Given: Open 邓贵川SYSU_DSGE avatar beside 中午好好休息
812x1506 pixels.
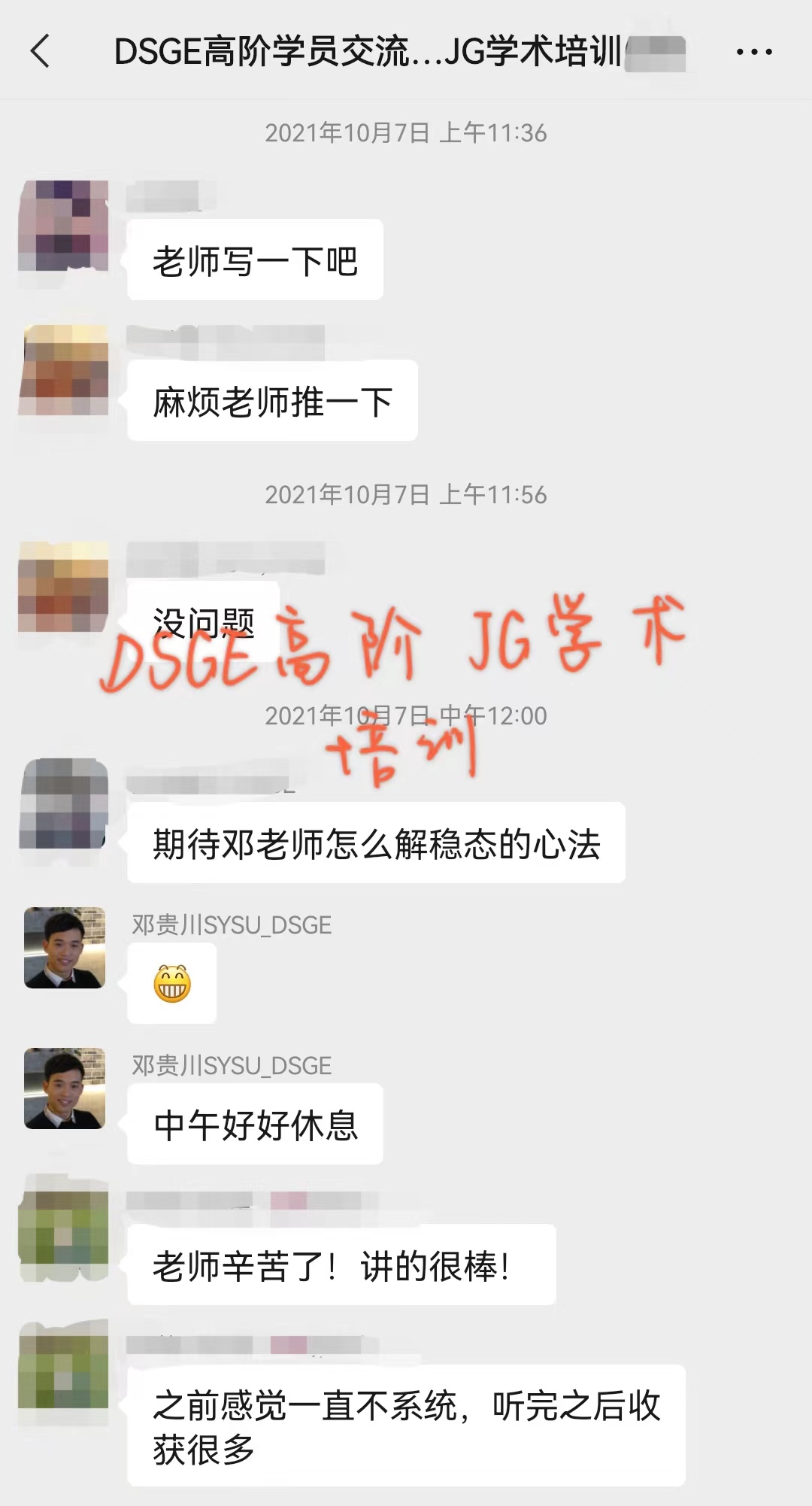Looking at the screenshot, I should pyautogui.click(x=65, y=1089).
